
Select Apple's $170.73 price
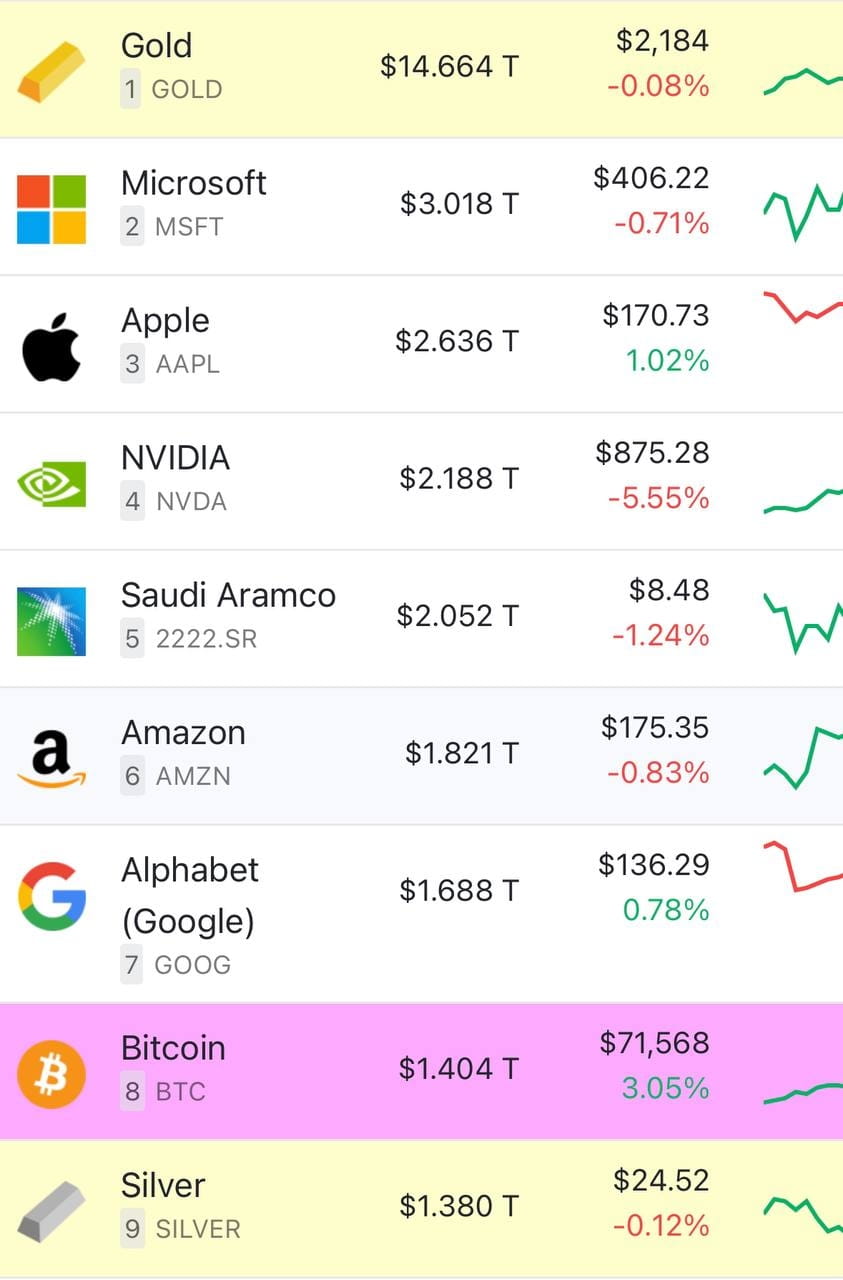(654, 315)
